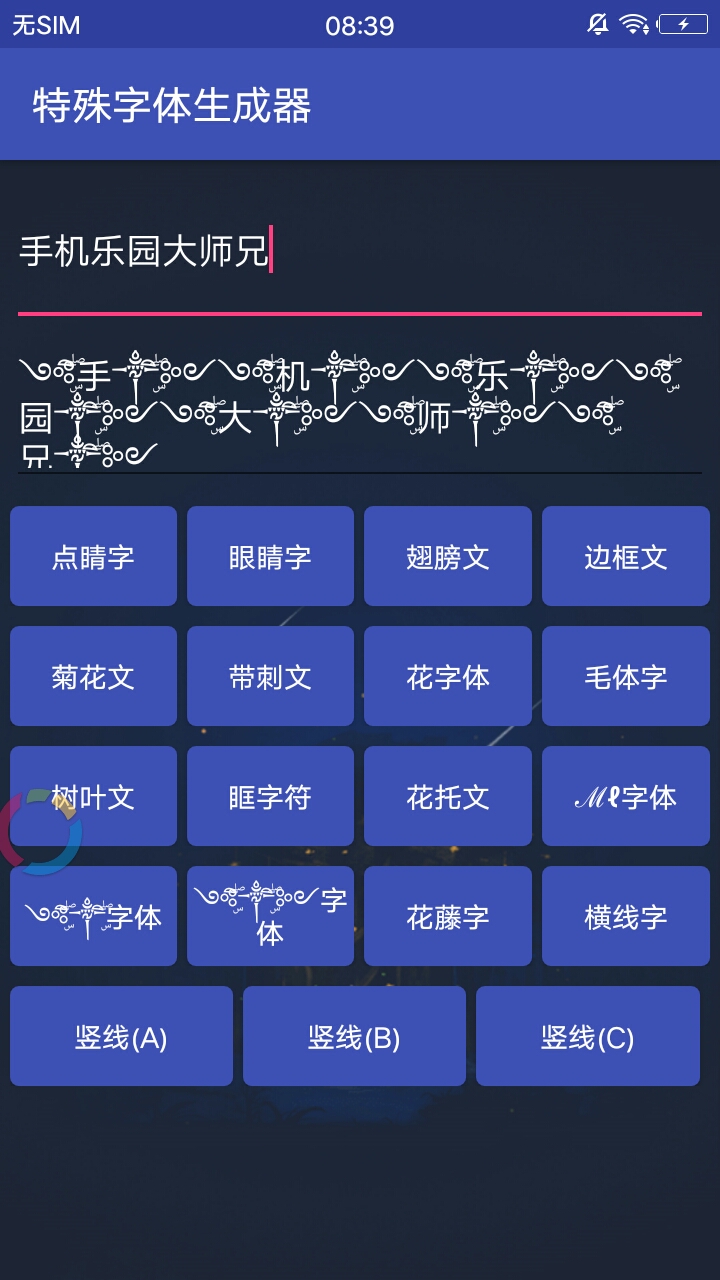Choose the 竖线(B) style

pyautogui.click(x=354, y=1036)
